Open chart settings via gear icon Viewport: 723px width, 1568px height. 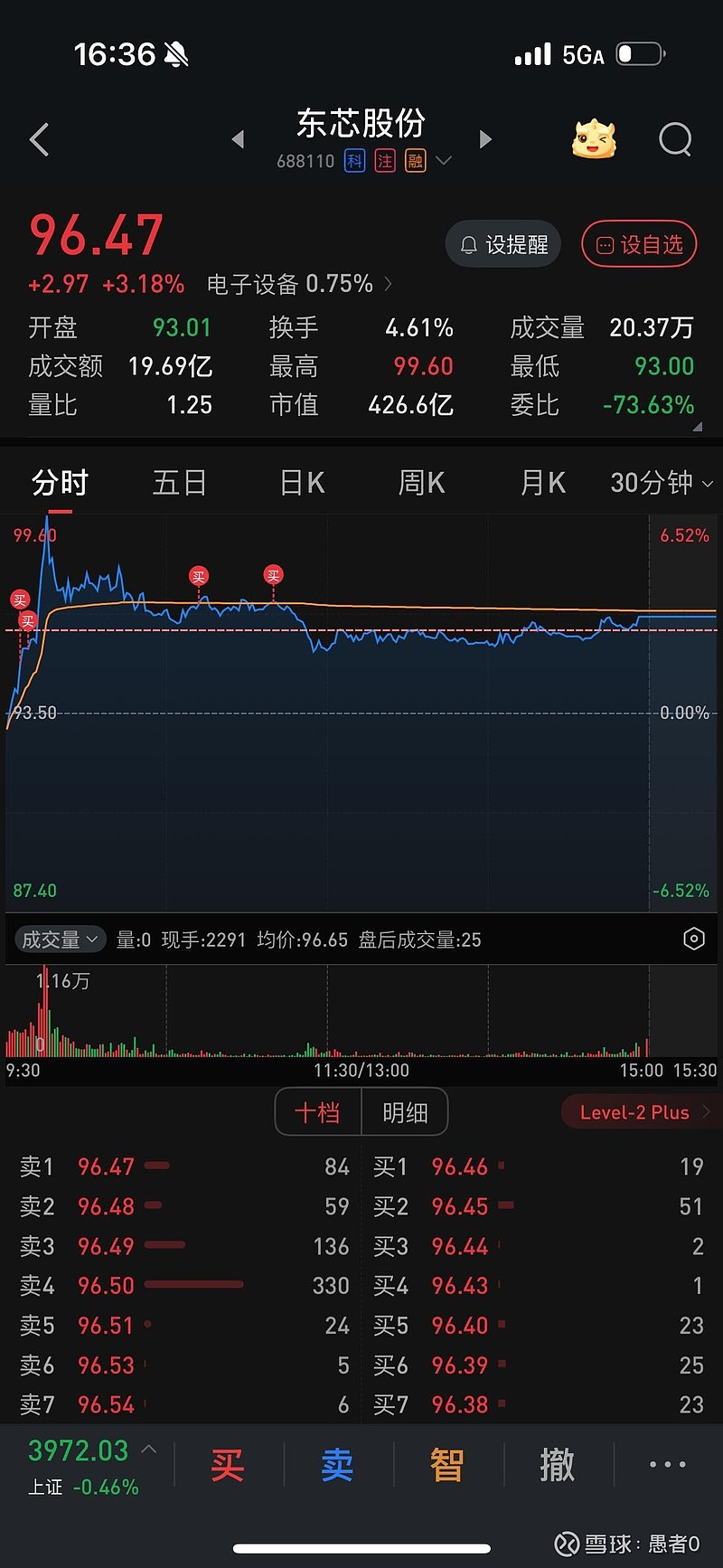pos(693,940)
